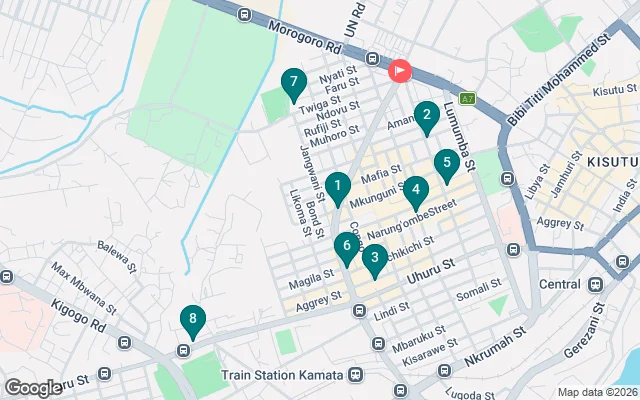Viewport: 640px width, 400px height.
Task: Open map marker number 3
Action: pyautogui.click(x=374, y=258)
